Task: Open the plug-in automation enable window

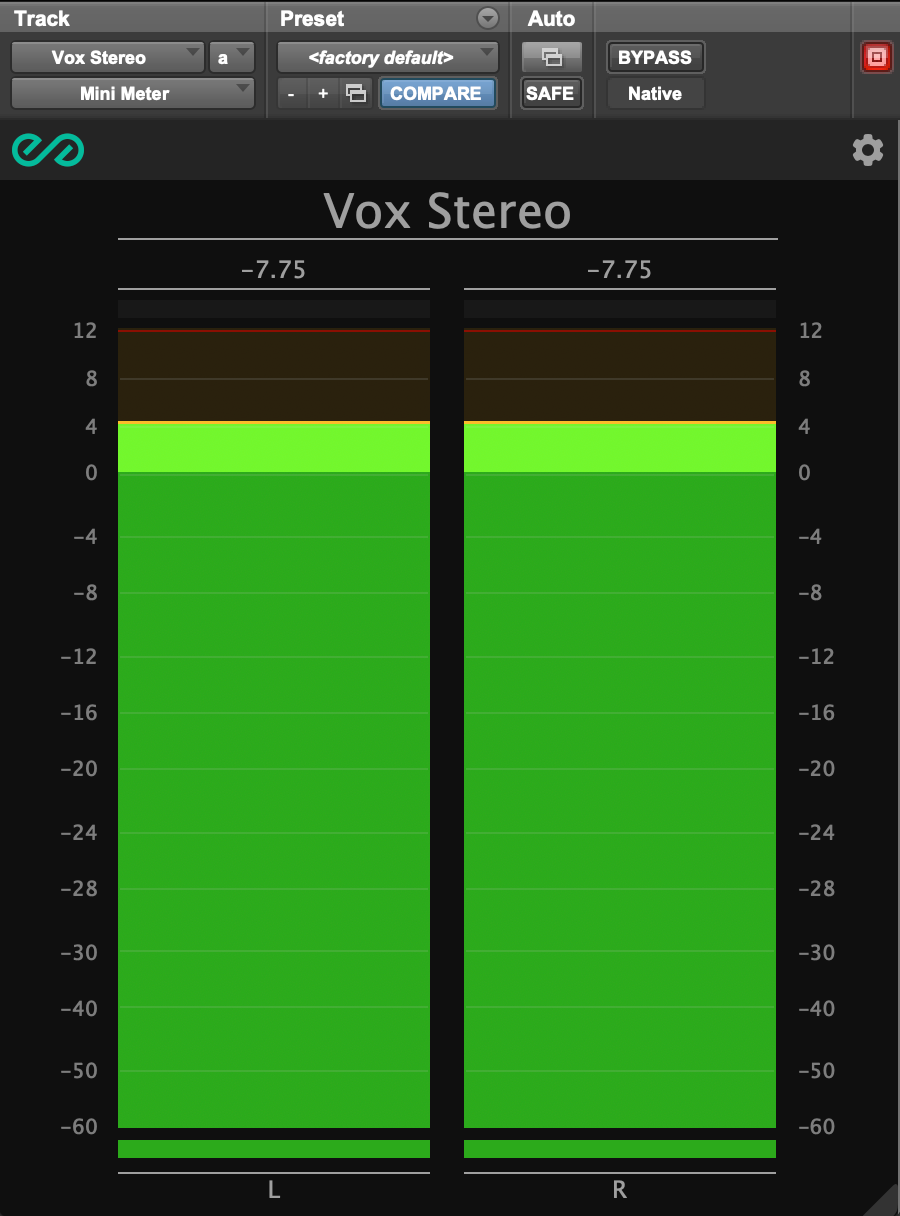Action: pos(551,58)
